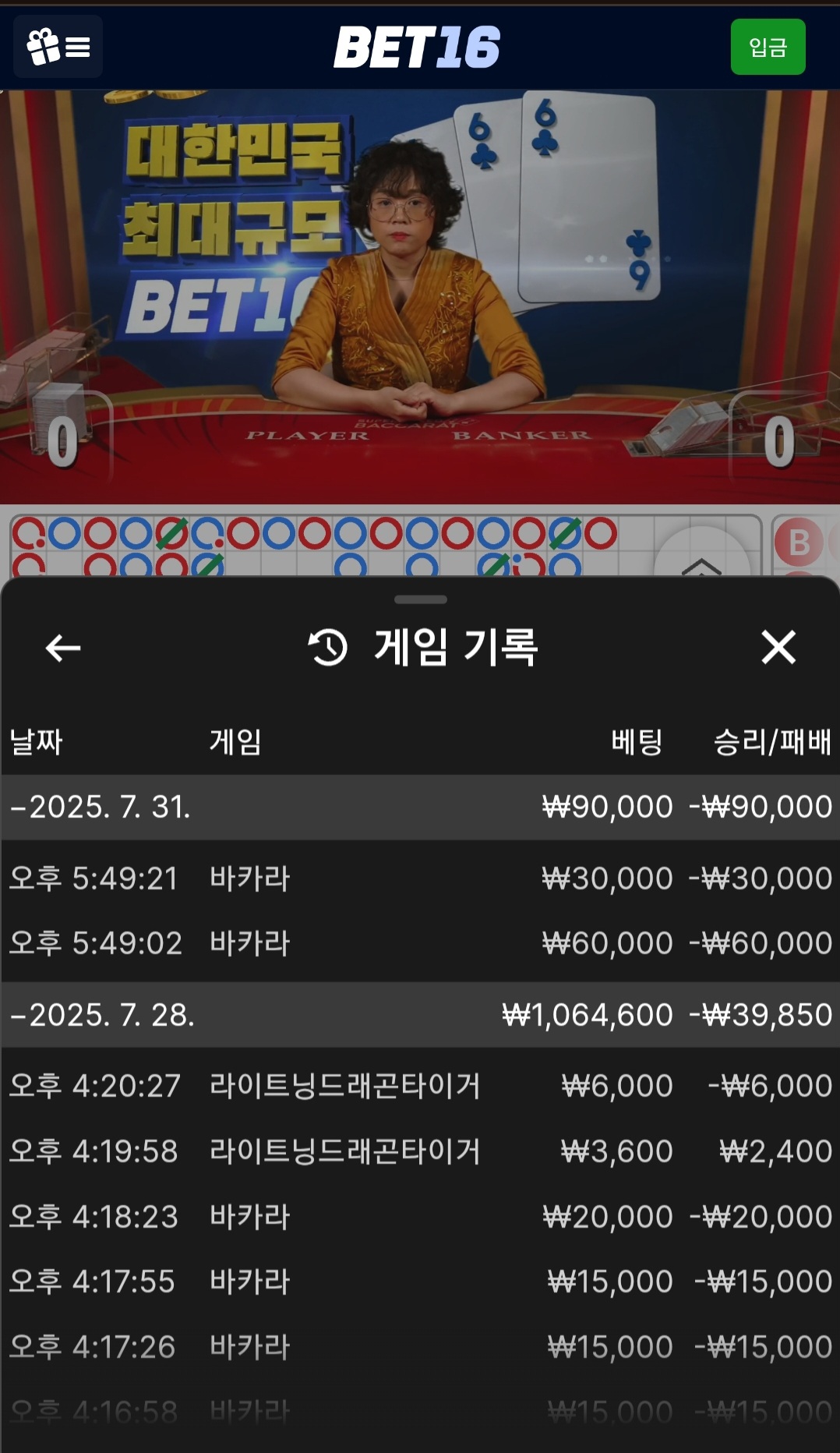Expand the scoreboard with the up chevron

[701, 563]
